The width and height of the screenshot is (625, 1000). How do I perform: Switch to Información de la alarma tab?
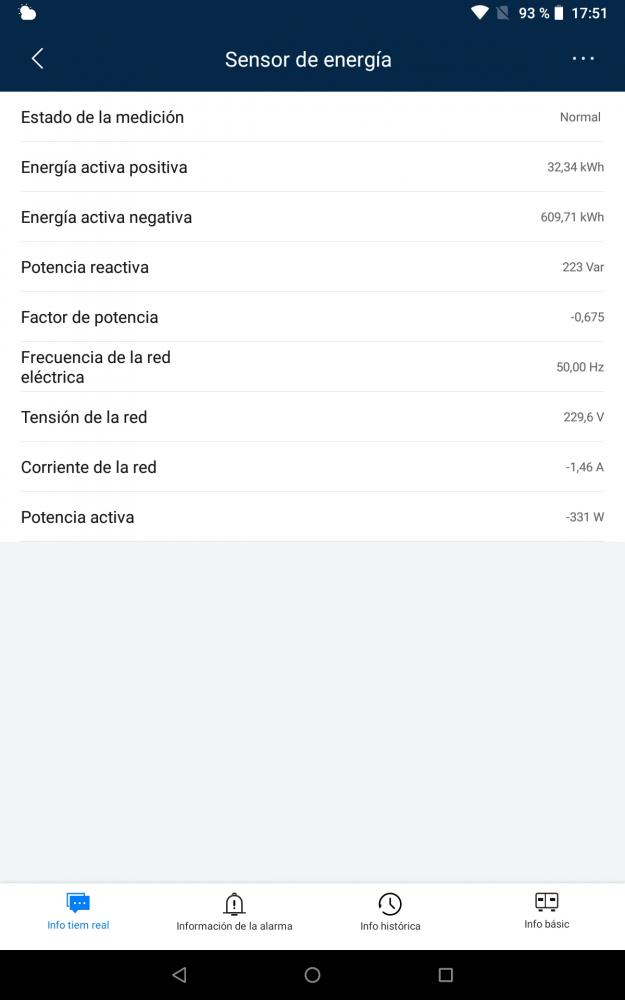(234, 912)
